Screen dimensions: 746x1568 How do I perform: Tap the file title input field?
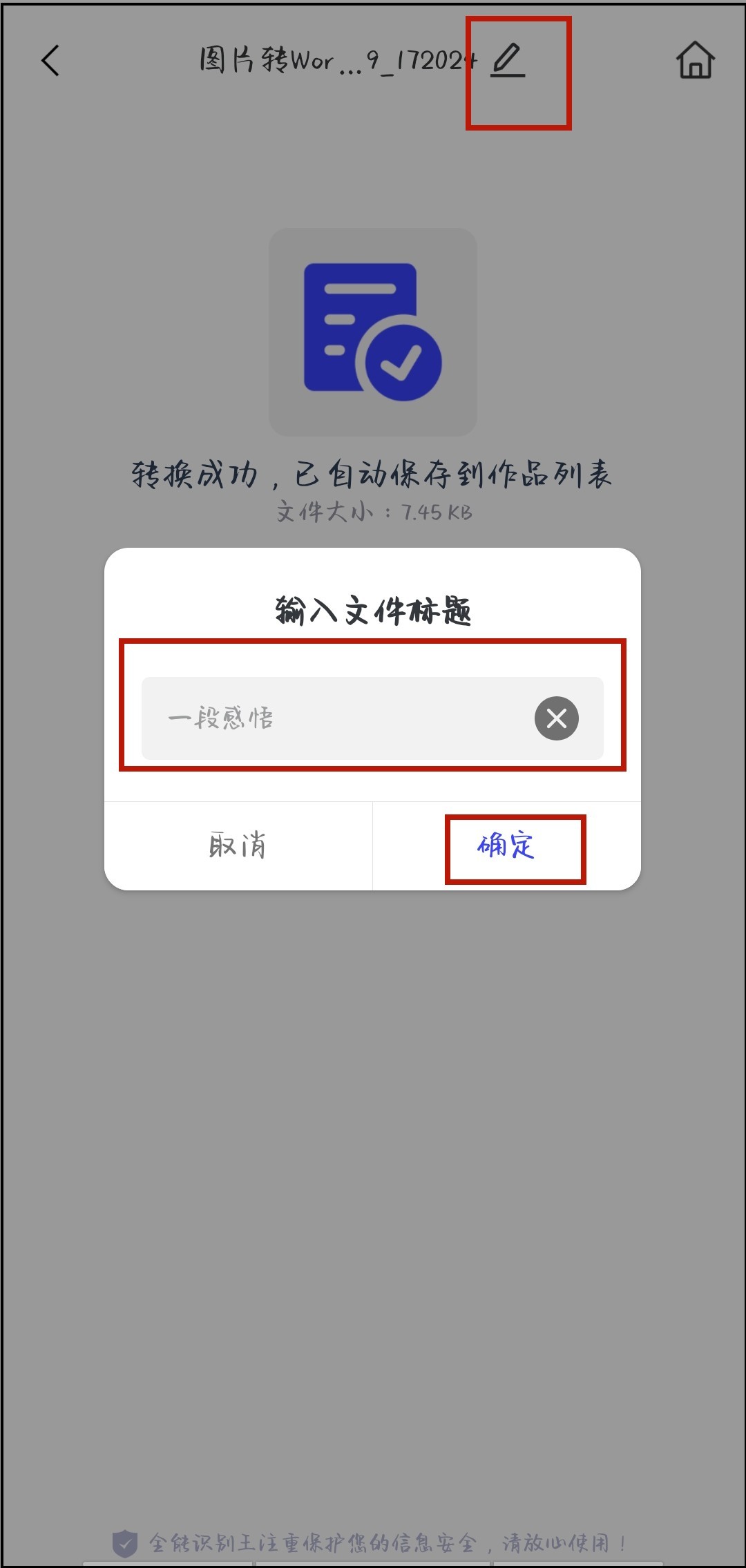(372, 718)
